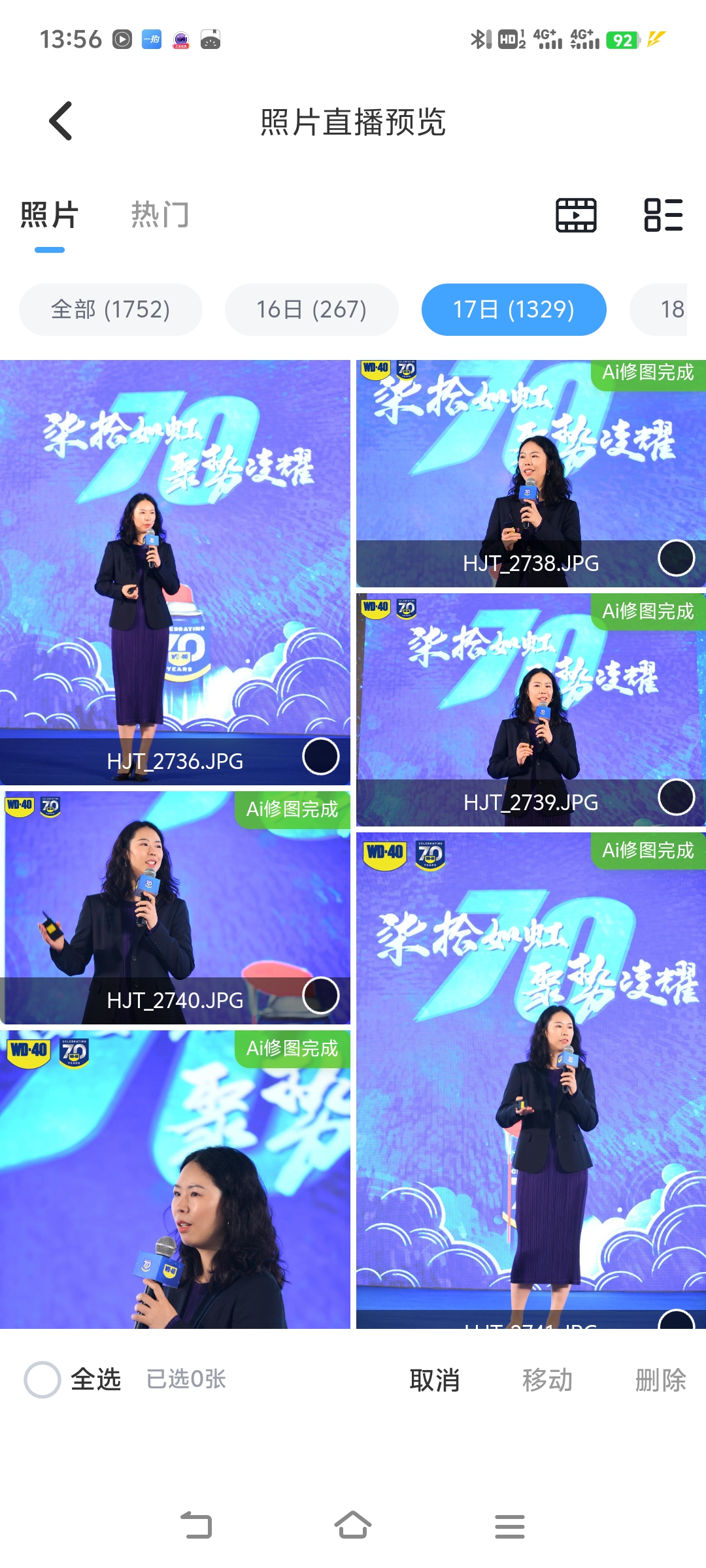Filter by 16日 (267)
The height and width of the screenshot is (1568, 706).
click(x=311, y=310)
